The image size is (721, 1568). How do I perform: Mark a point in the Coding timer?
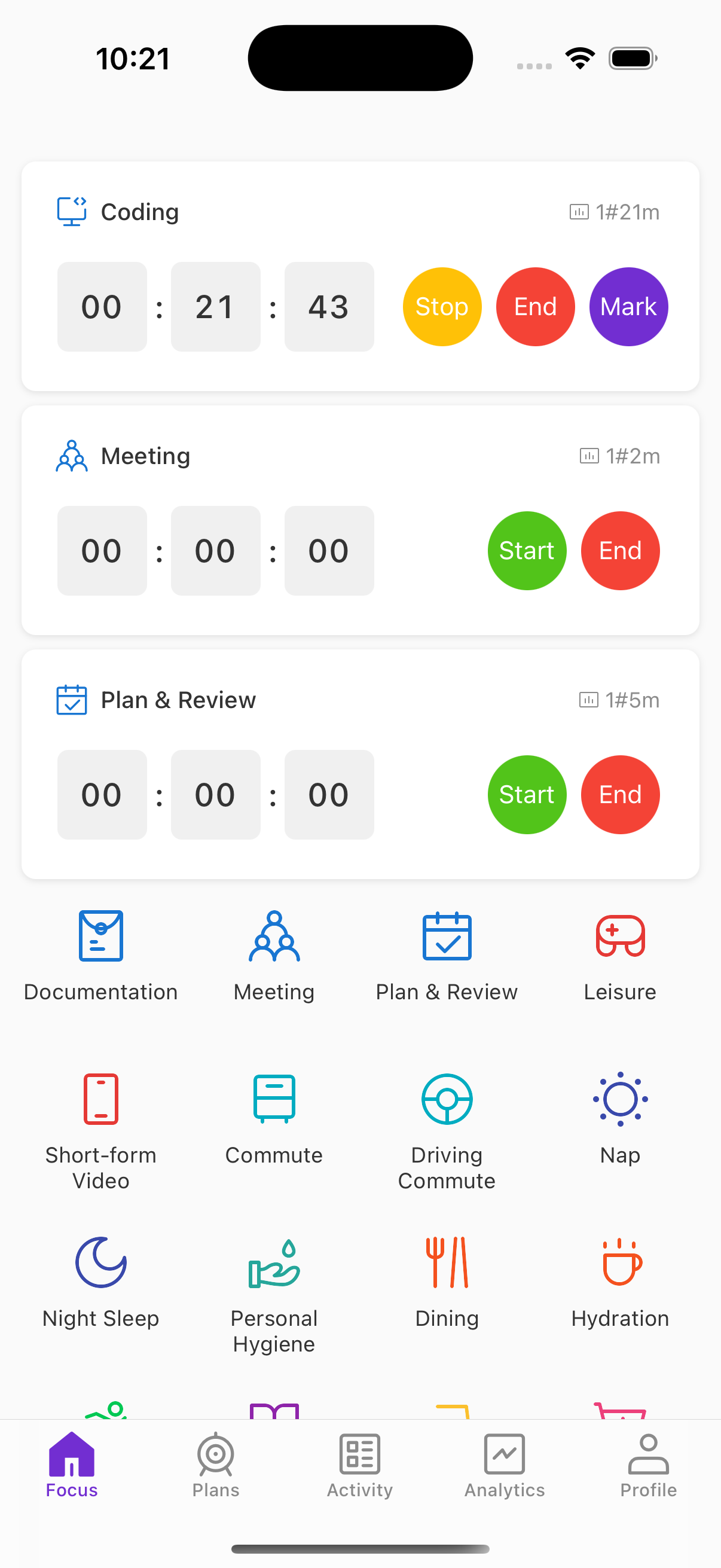click(628, 307)
